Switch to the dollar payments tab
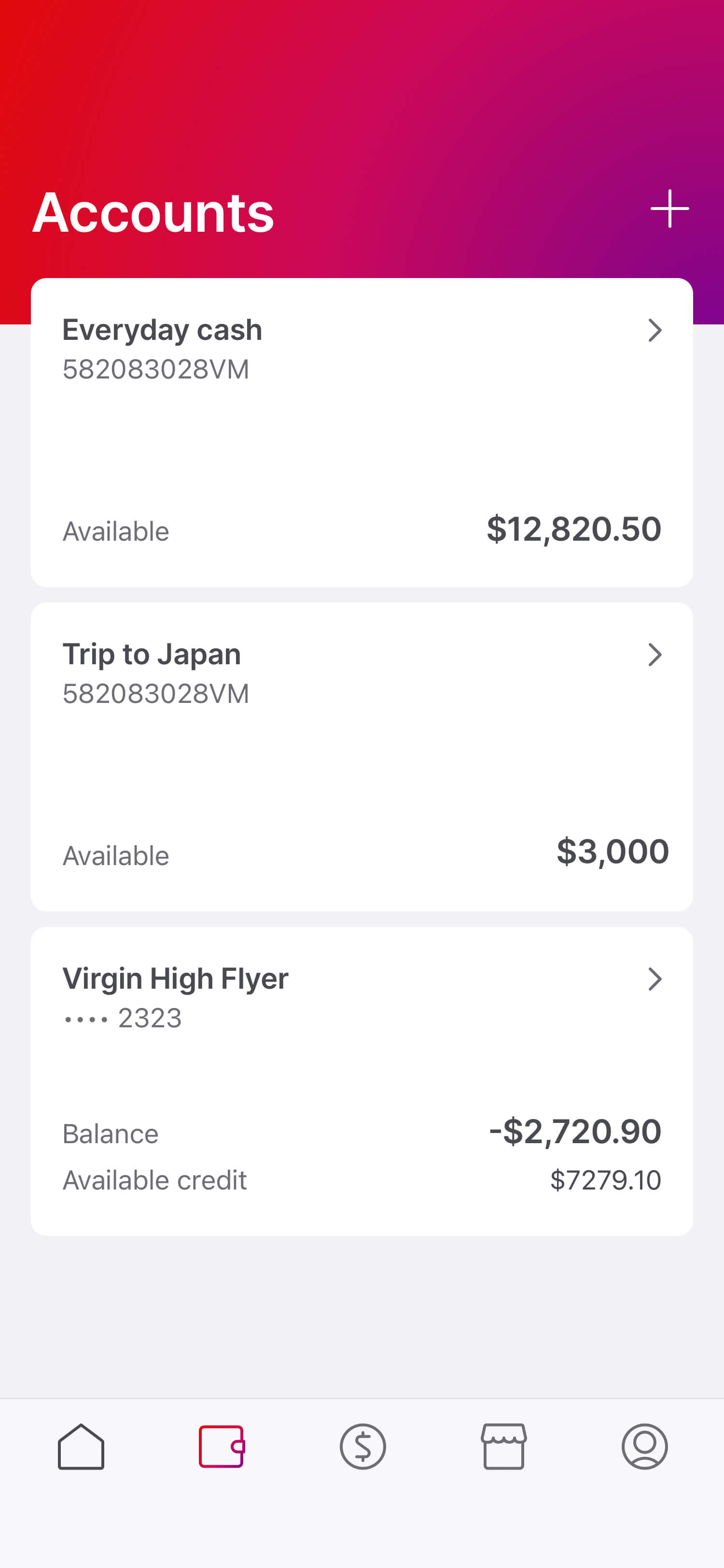This screenshot has height=1568, width=724. (362, 1446)
